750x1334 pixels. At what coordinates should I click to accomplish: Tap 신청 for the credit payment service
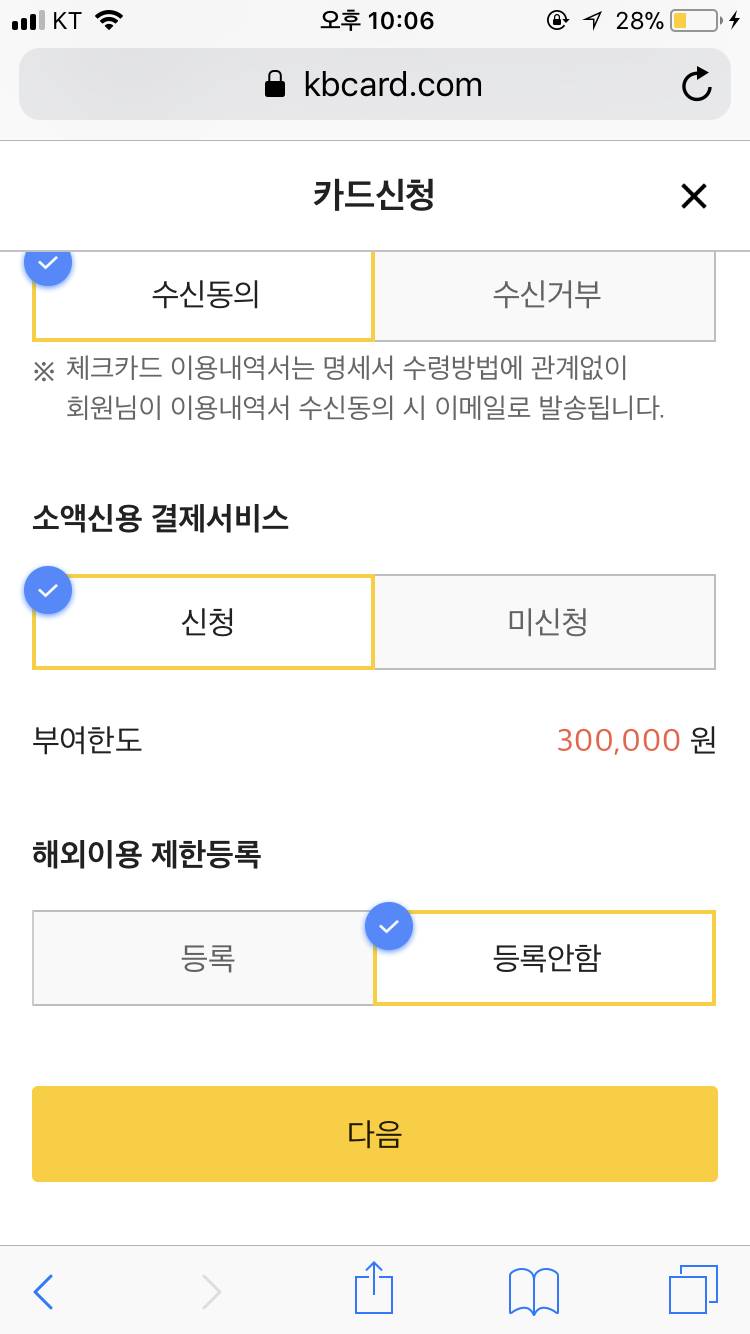point(203,621)
